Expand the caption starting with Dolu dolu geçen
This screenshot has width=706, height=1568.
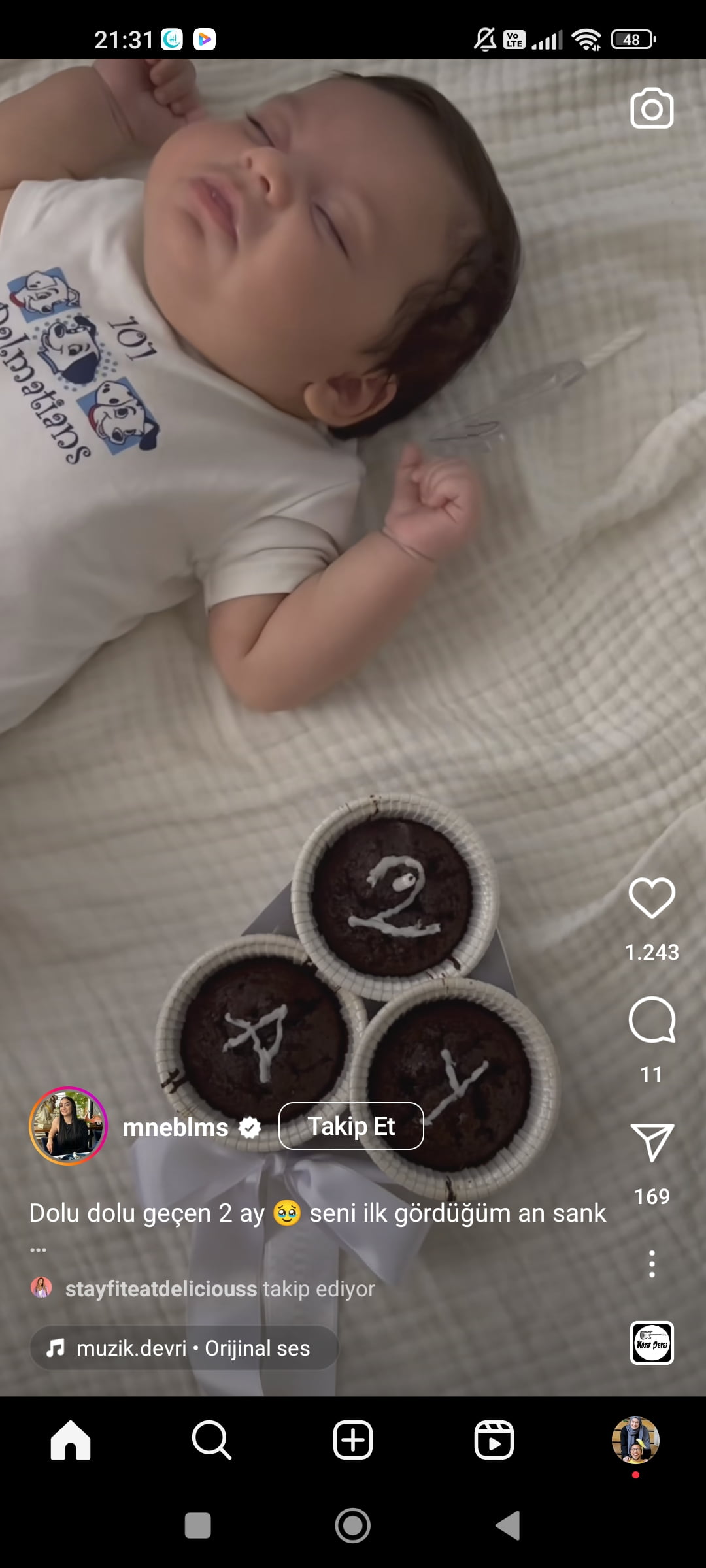[318, 1213]
